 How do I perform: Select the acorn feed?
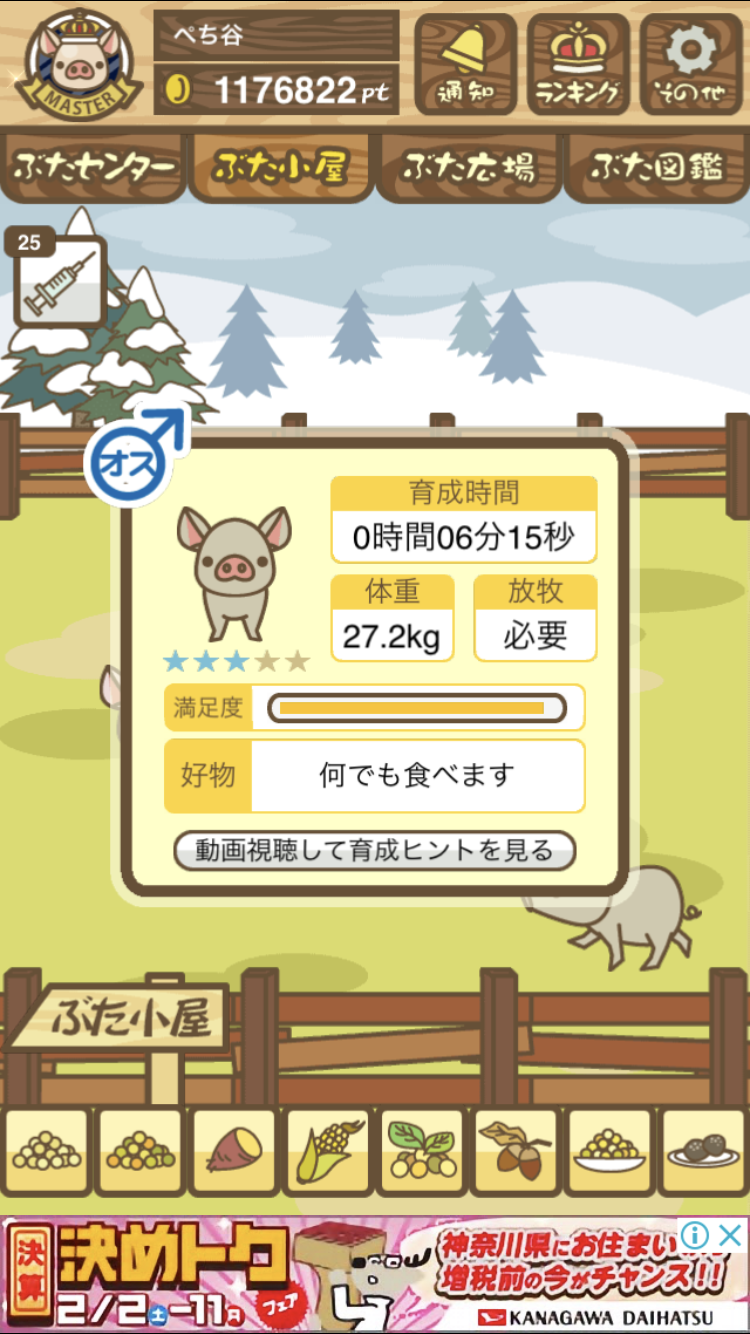[515, 1152]
